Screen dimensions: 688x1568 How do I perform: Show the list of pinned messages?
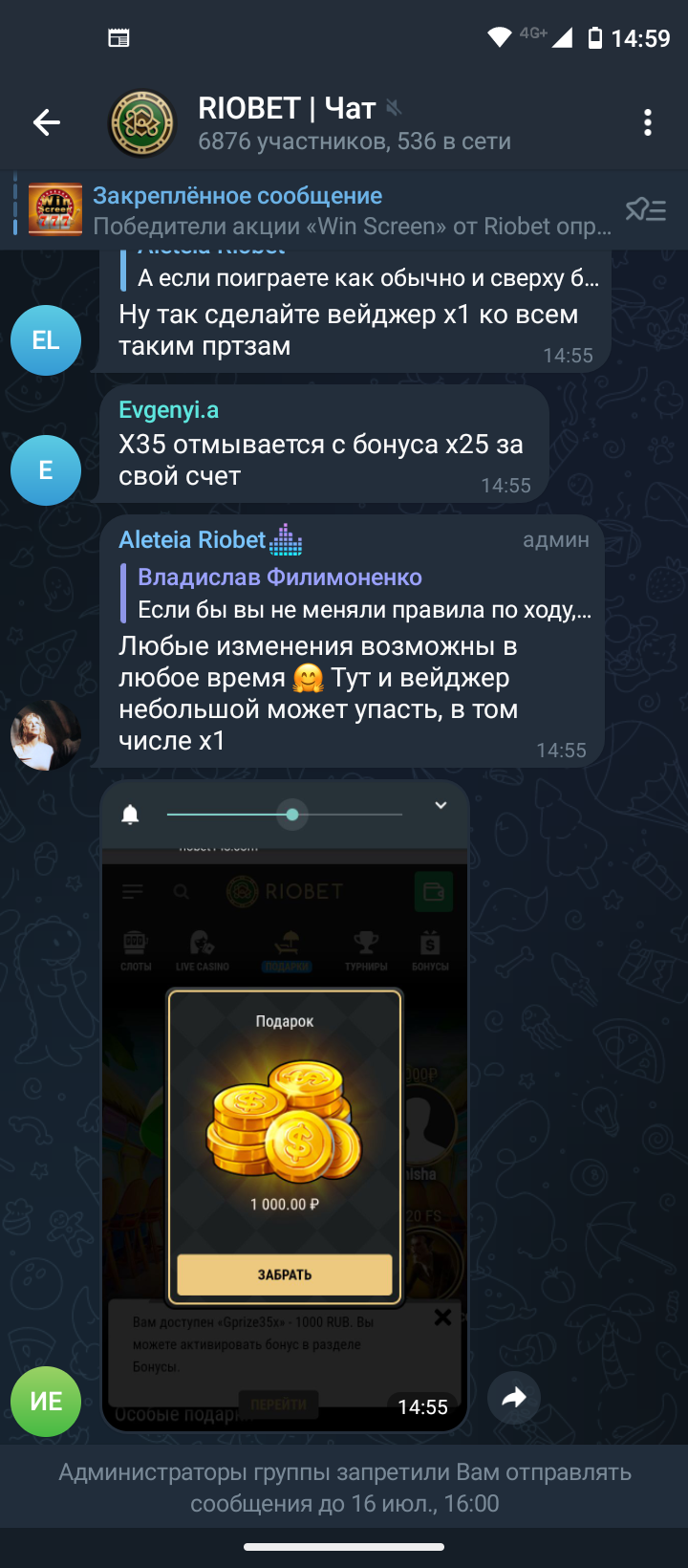coord(646,210)
